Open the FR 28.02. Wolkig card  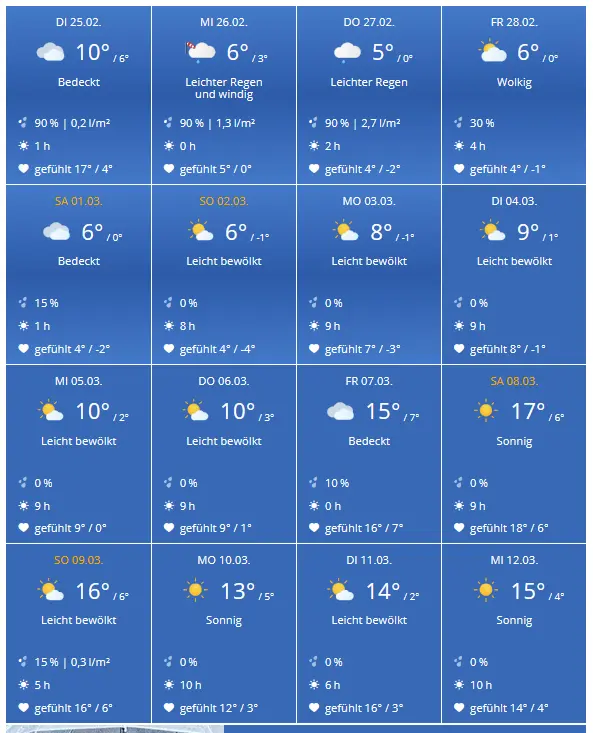(514, 95)
